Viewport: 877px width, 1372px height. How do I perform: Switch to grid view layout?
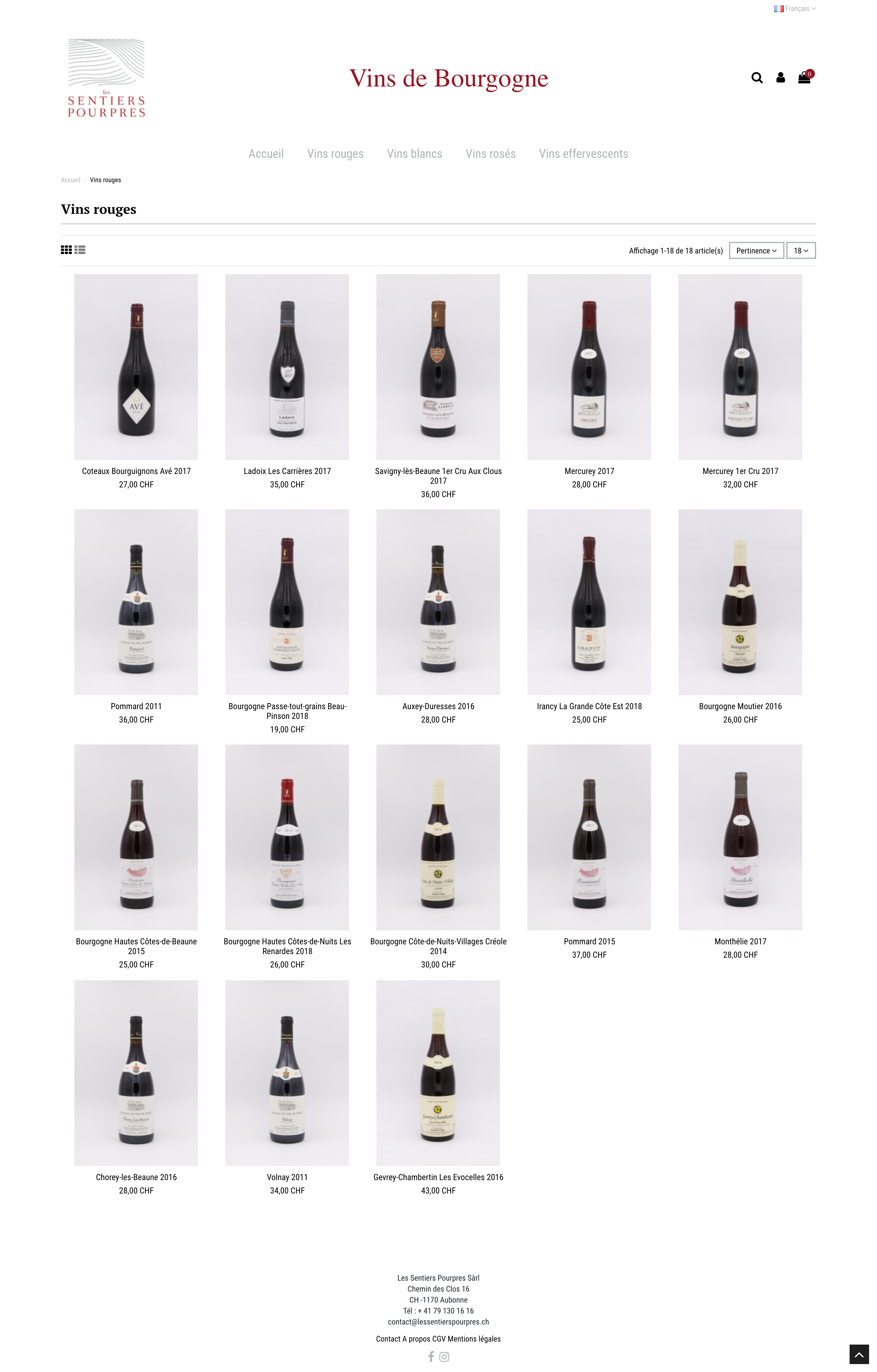click(66, 249)
